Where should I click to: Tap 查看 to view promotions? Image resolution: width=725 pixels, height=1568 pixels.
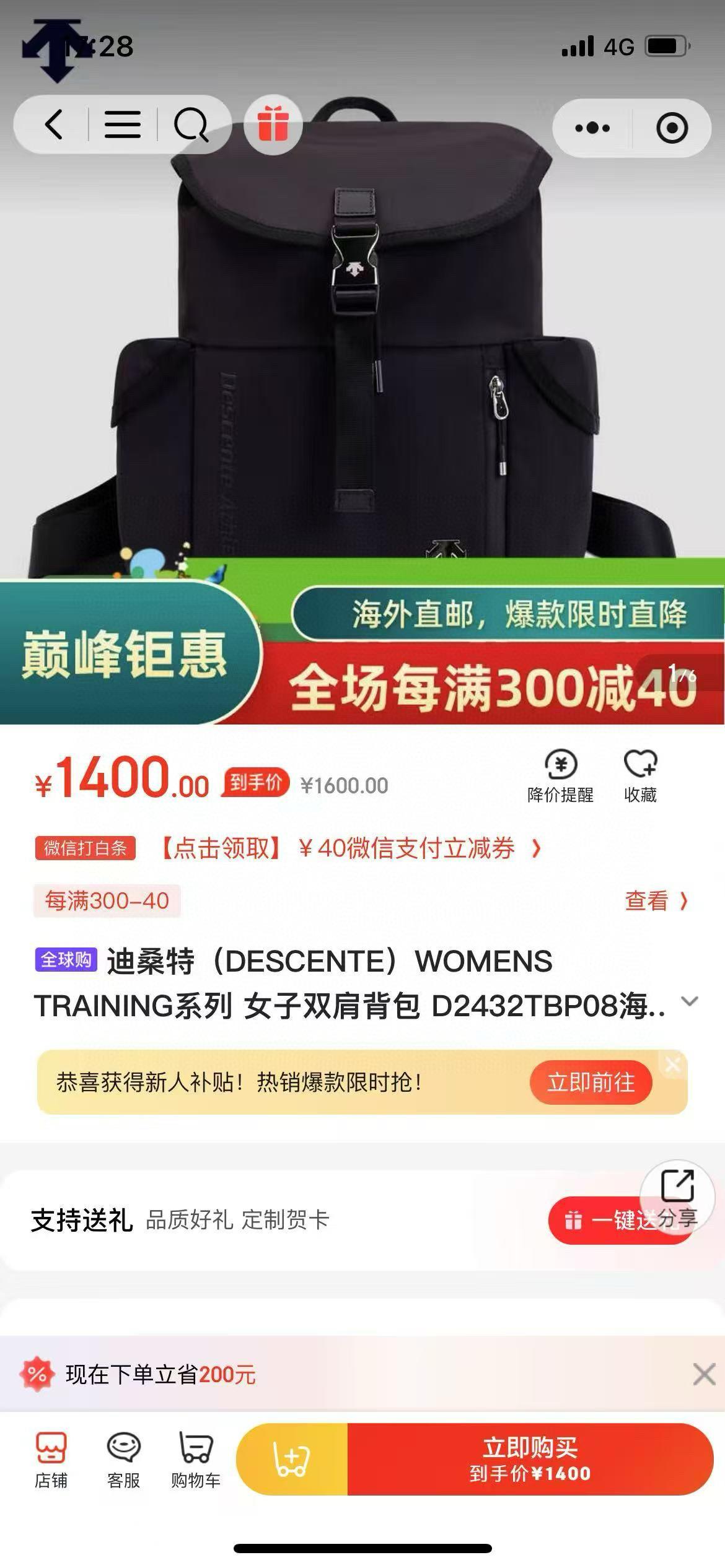tap(656, 900)
